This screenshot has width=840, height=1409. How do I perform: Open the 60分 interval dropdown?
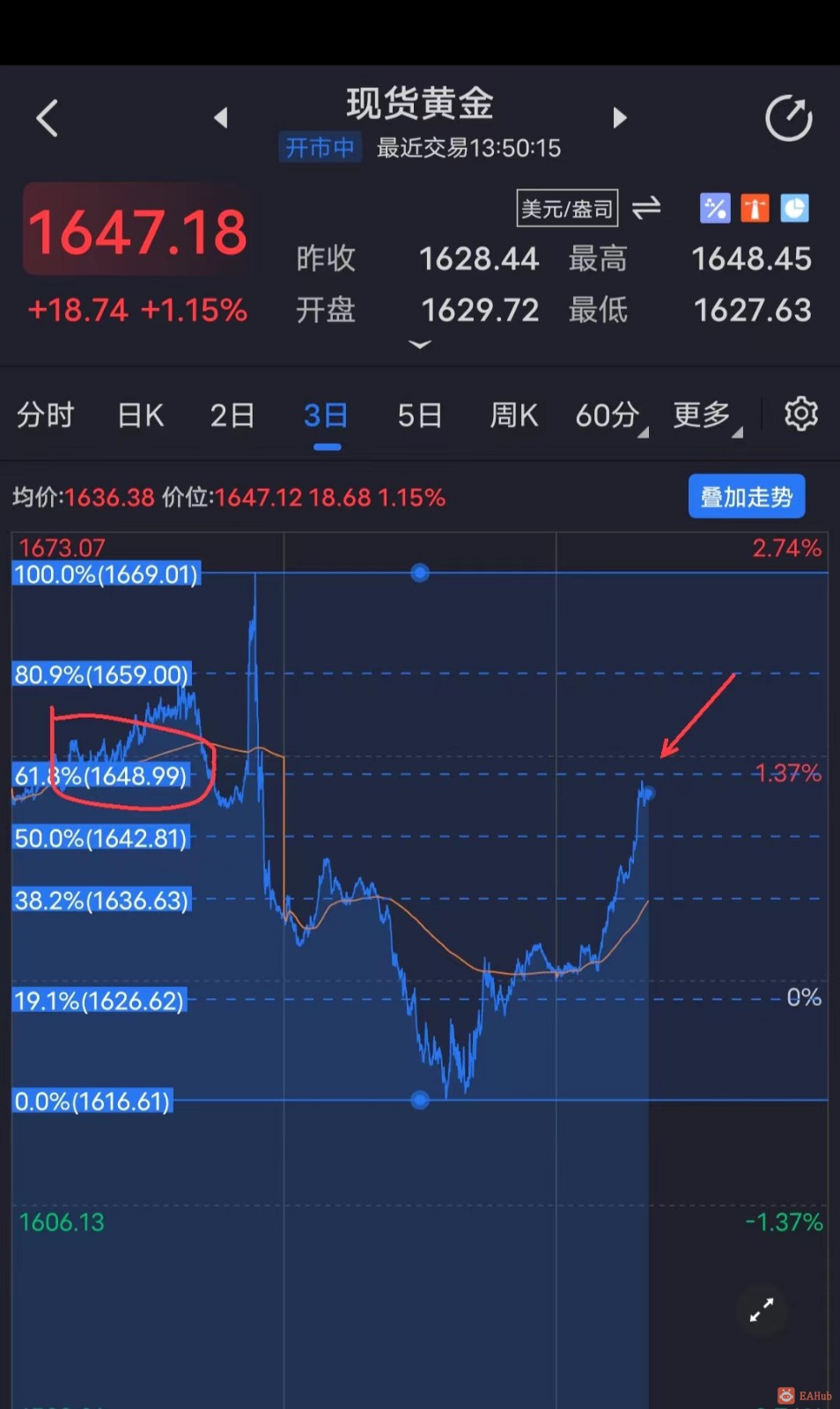pos(609,415)
